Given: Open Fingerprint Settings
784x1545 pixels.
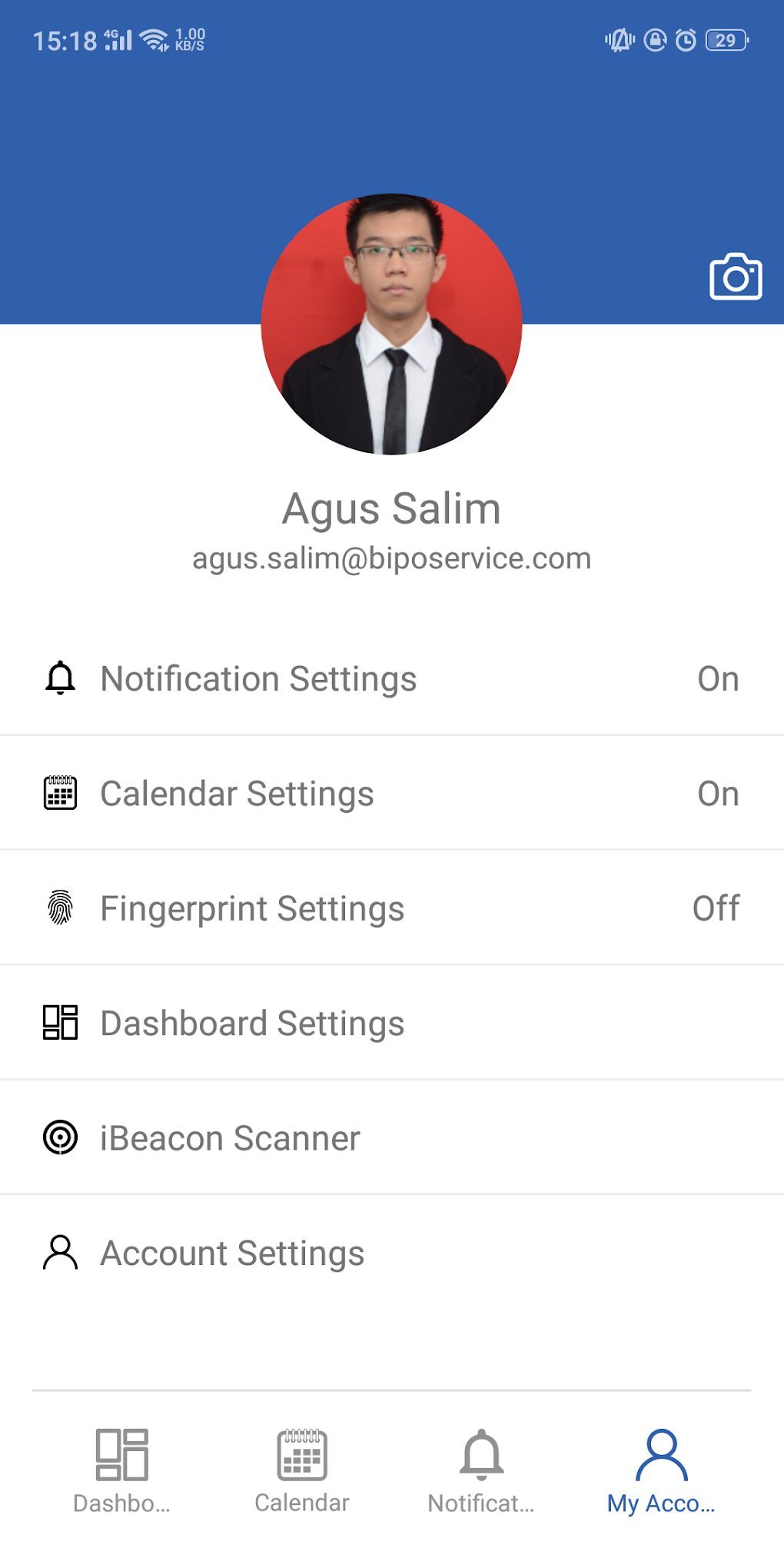Looking at the screenshot, I should pyautogui.click(x=252, y=908).
